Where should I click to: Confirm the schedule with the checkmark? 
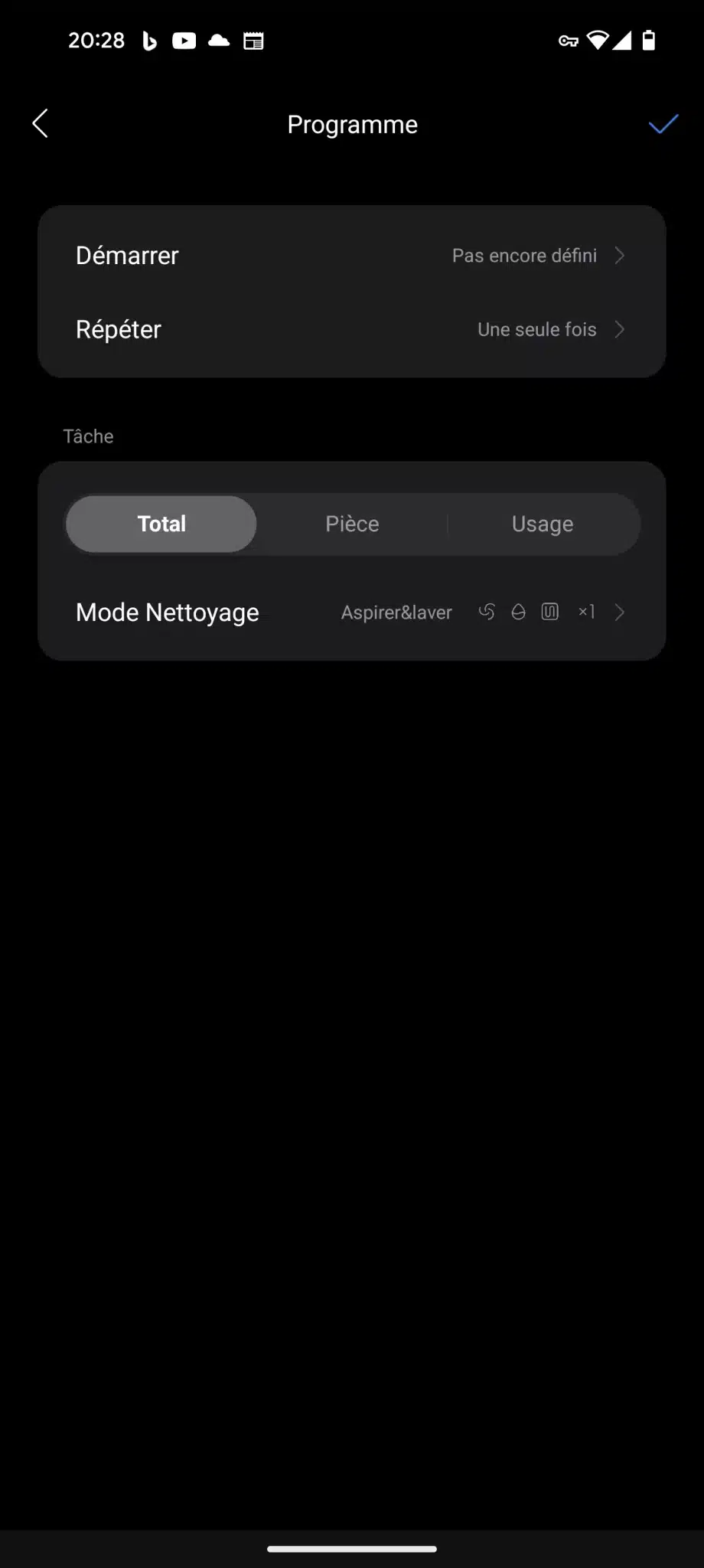tap(663, 124)
